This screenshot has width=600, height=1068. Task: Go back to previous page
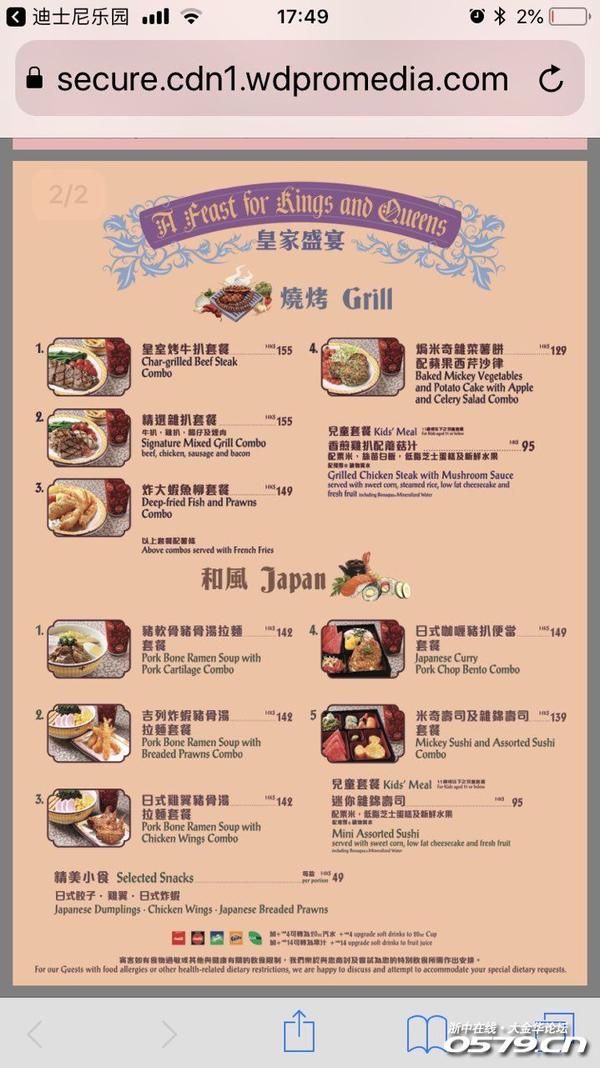[x=35, y=1033]
